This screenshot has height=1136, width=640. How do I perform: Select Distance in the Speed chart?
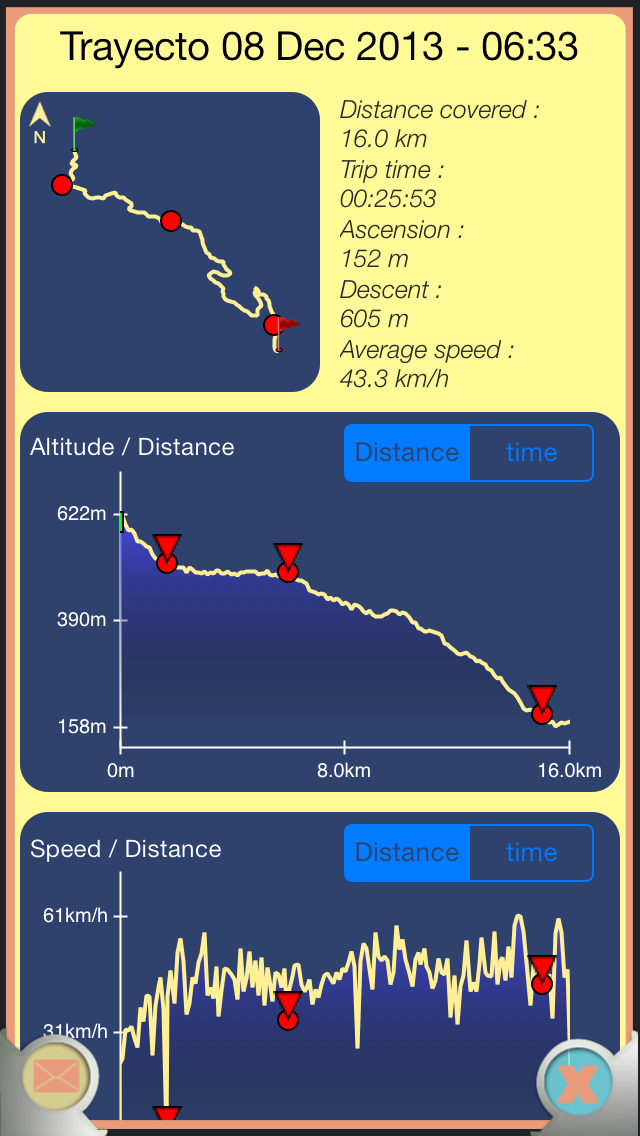(407, 853)
